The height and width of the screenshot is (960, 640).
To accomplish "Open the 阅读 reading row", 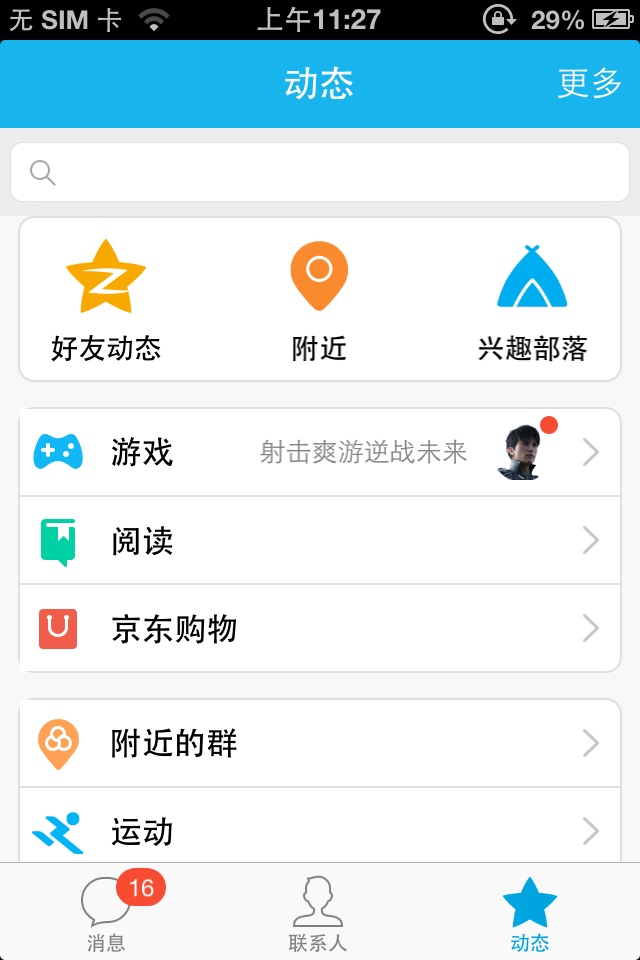I will 320,541.
